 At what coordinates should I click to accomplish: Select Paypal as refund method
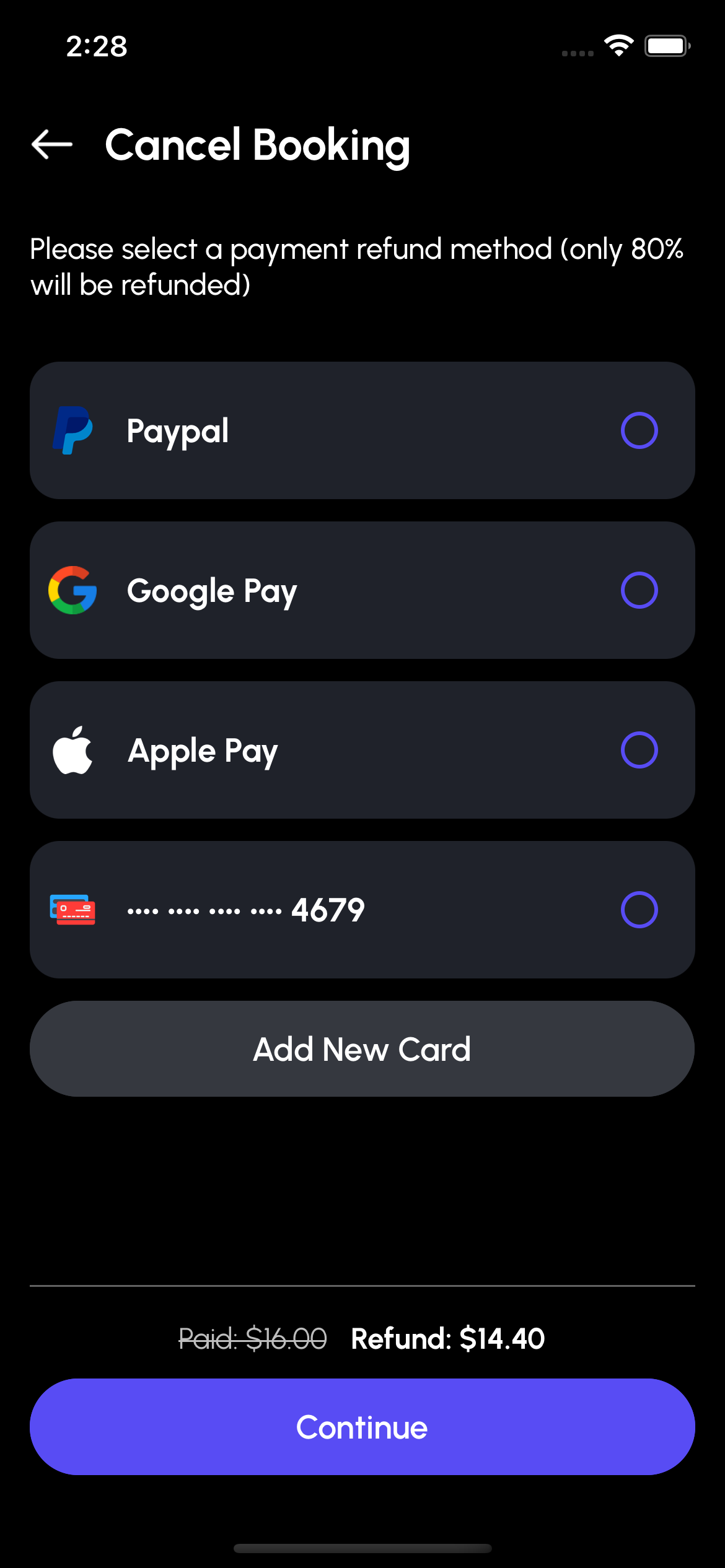pos(639,430)
